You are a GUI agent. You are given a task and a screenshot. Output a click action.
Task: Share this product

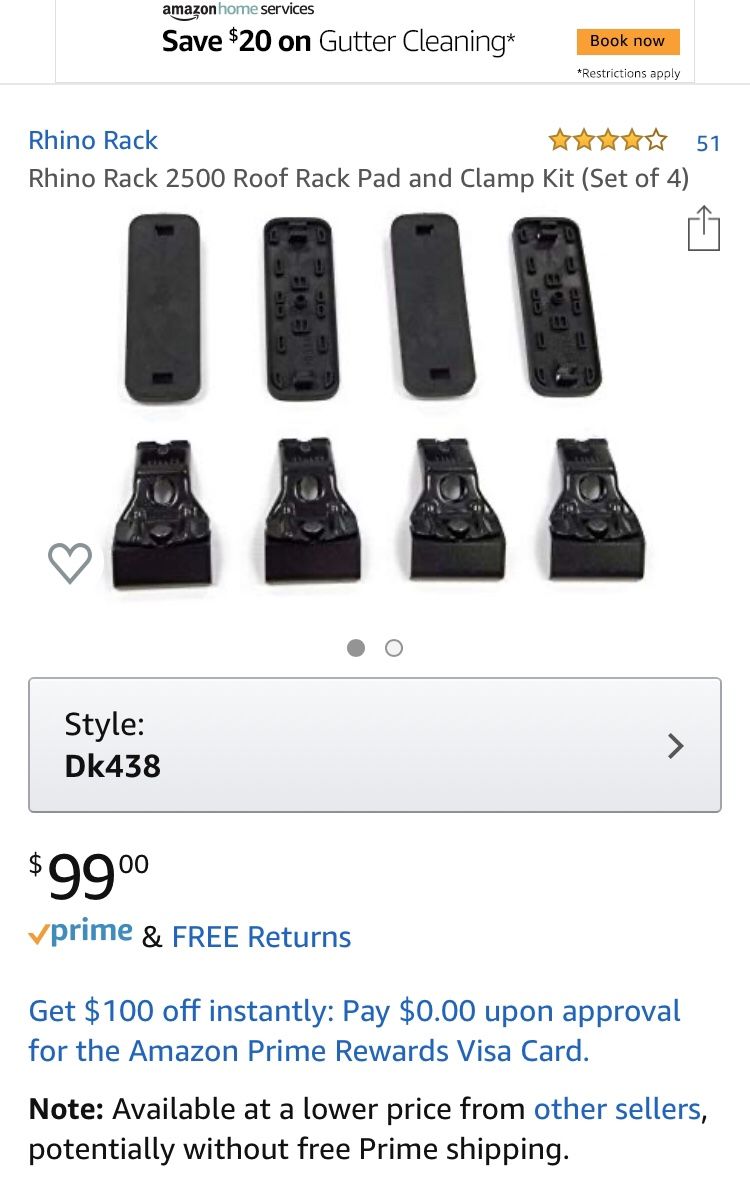click(703, 228)
